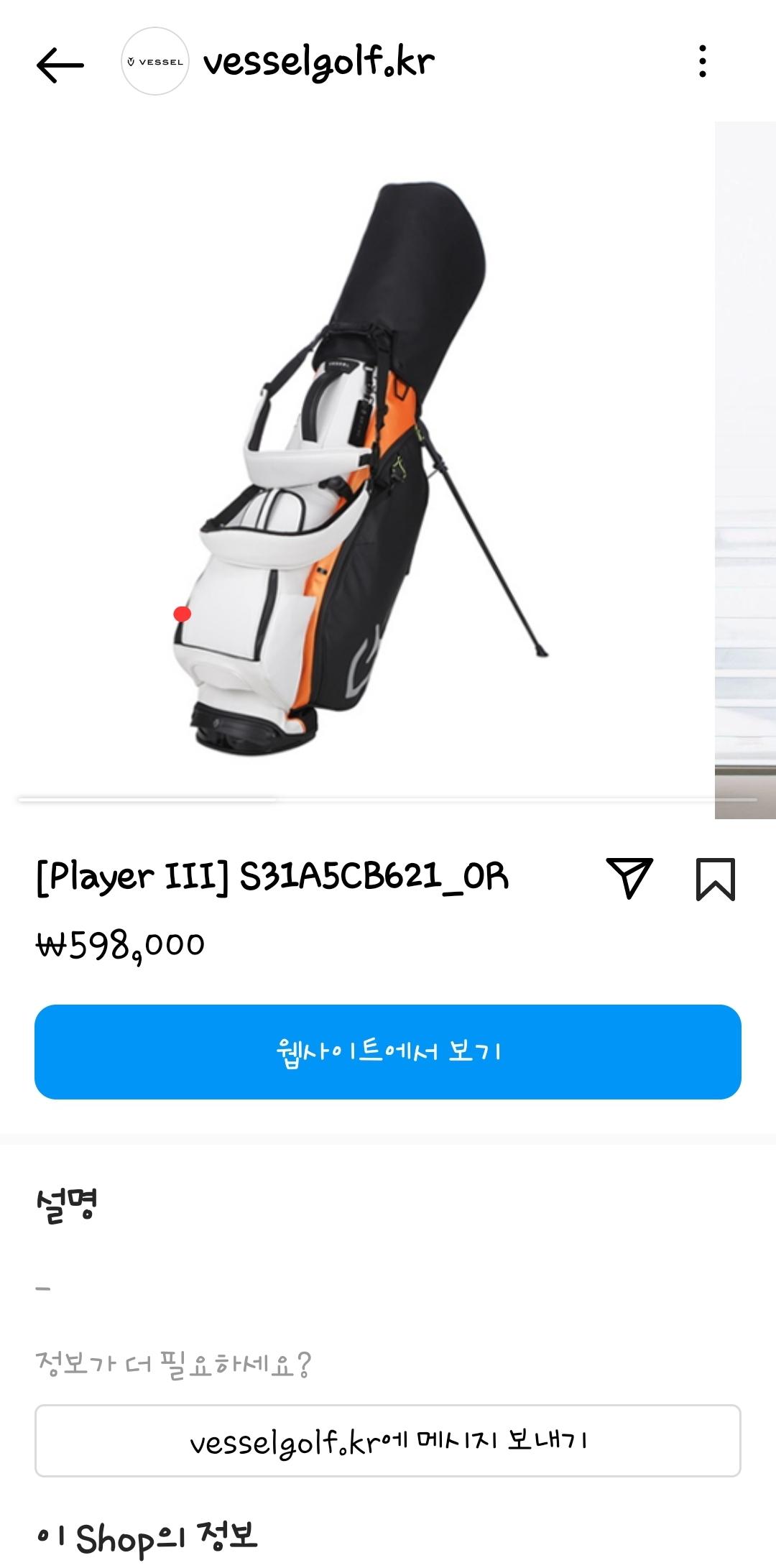Image resolution: width=776 pixels, height=1568 pixels.
Task: Share the Player III product
Action: point(629,877)
